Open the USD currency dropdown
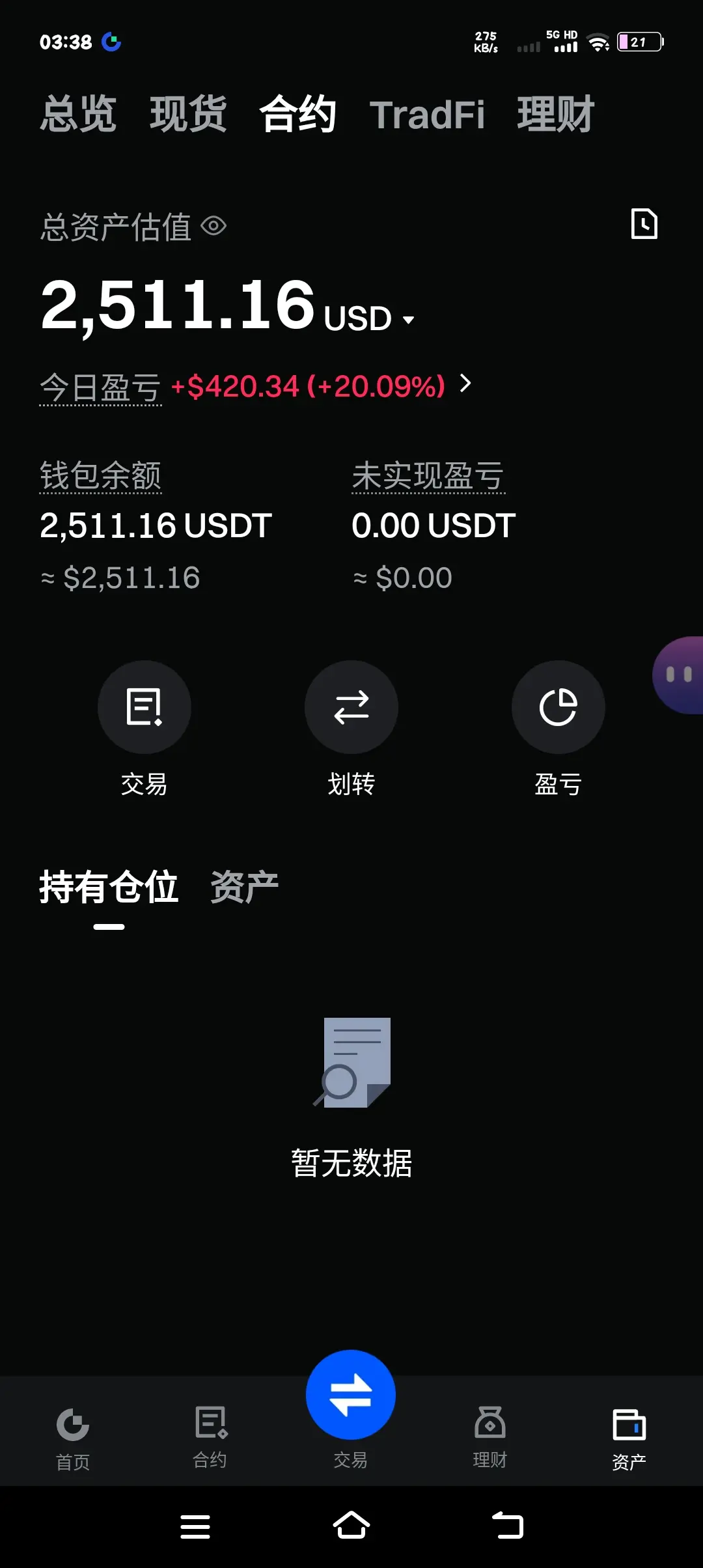Screen dimensions: 703x1568 tap(408, 320)
